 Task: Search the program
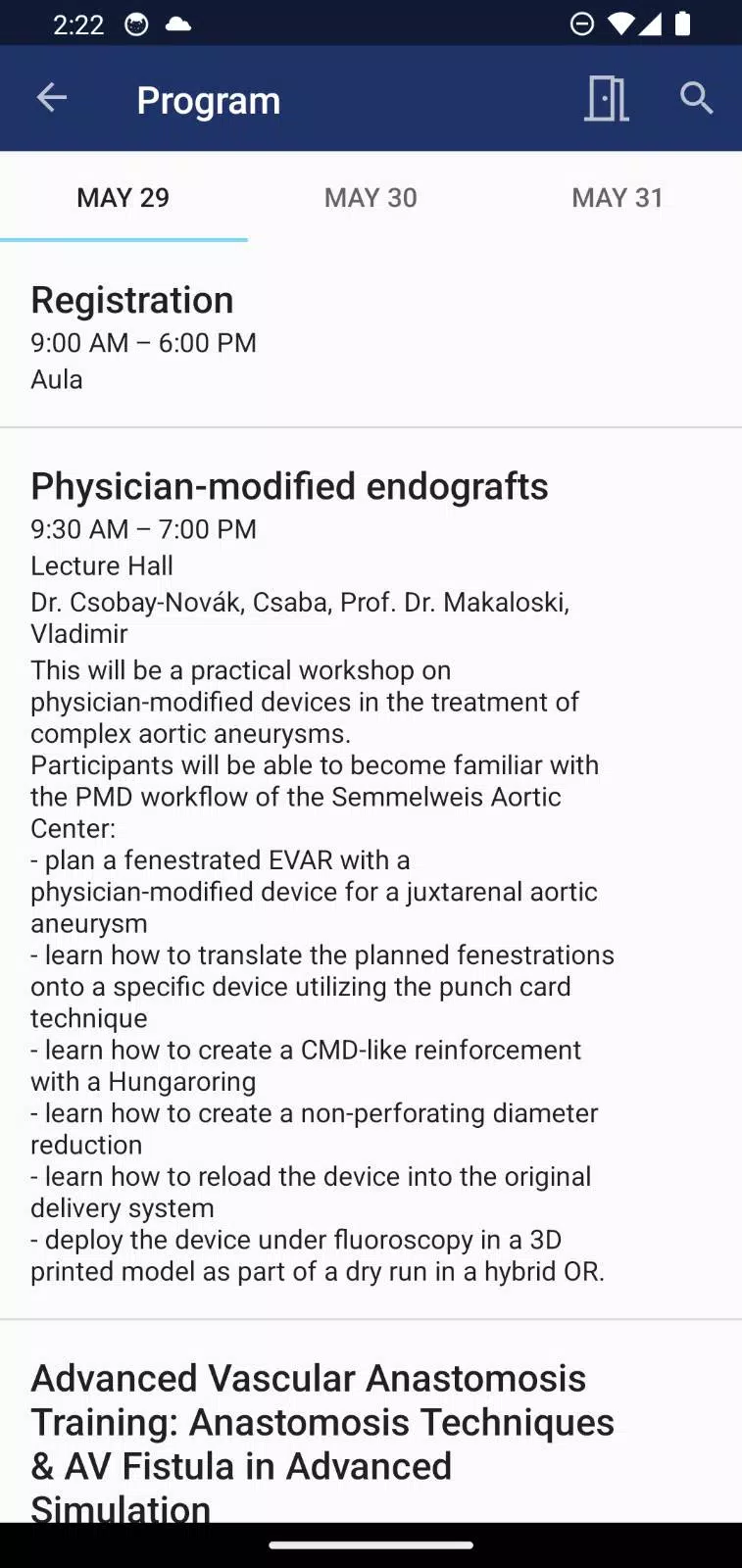pyautogui.click(x=696, y=98)
